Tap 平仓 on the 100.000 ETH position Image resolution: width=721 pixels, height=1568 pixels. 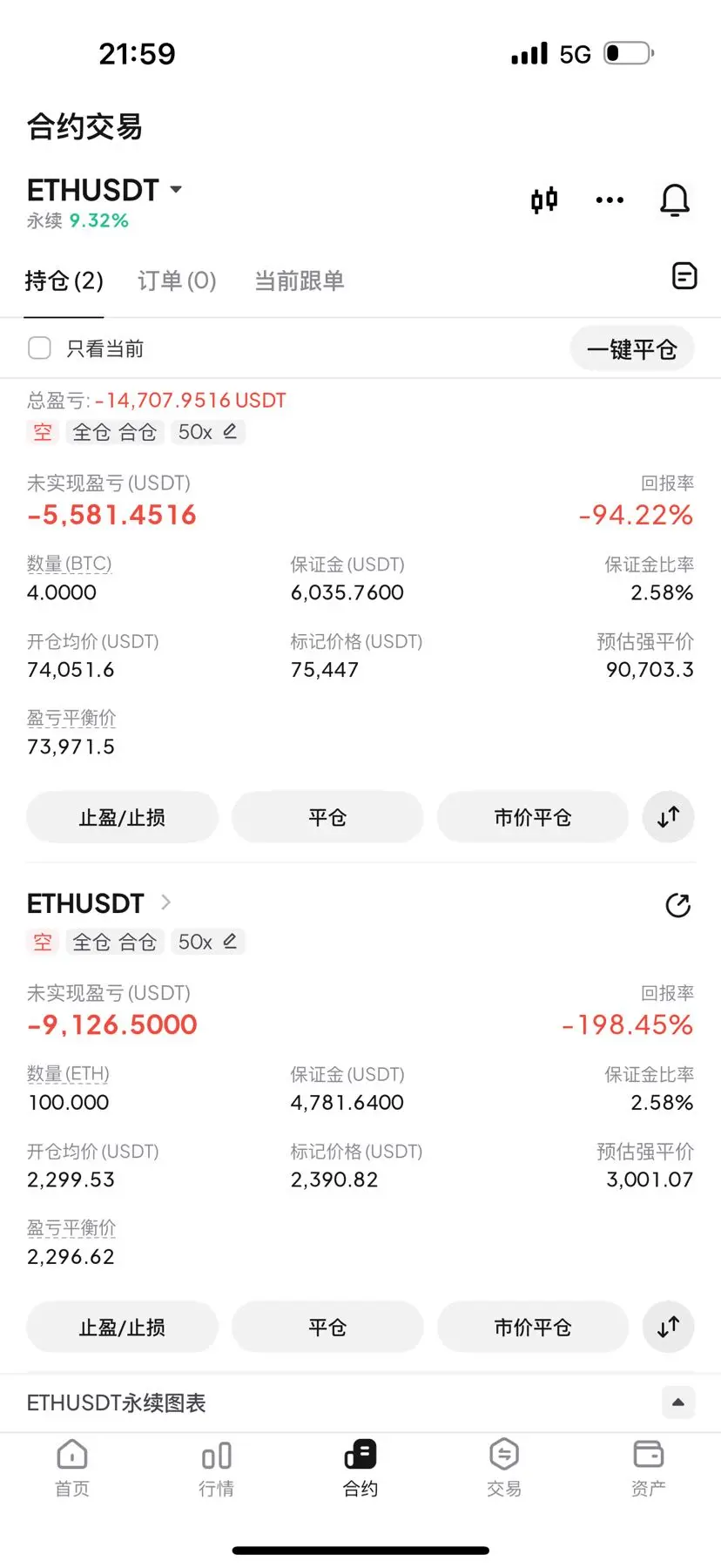[x=327, y=1327]
